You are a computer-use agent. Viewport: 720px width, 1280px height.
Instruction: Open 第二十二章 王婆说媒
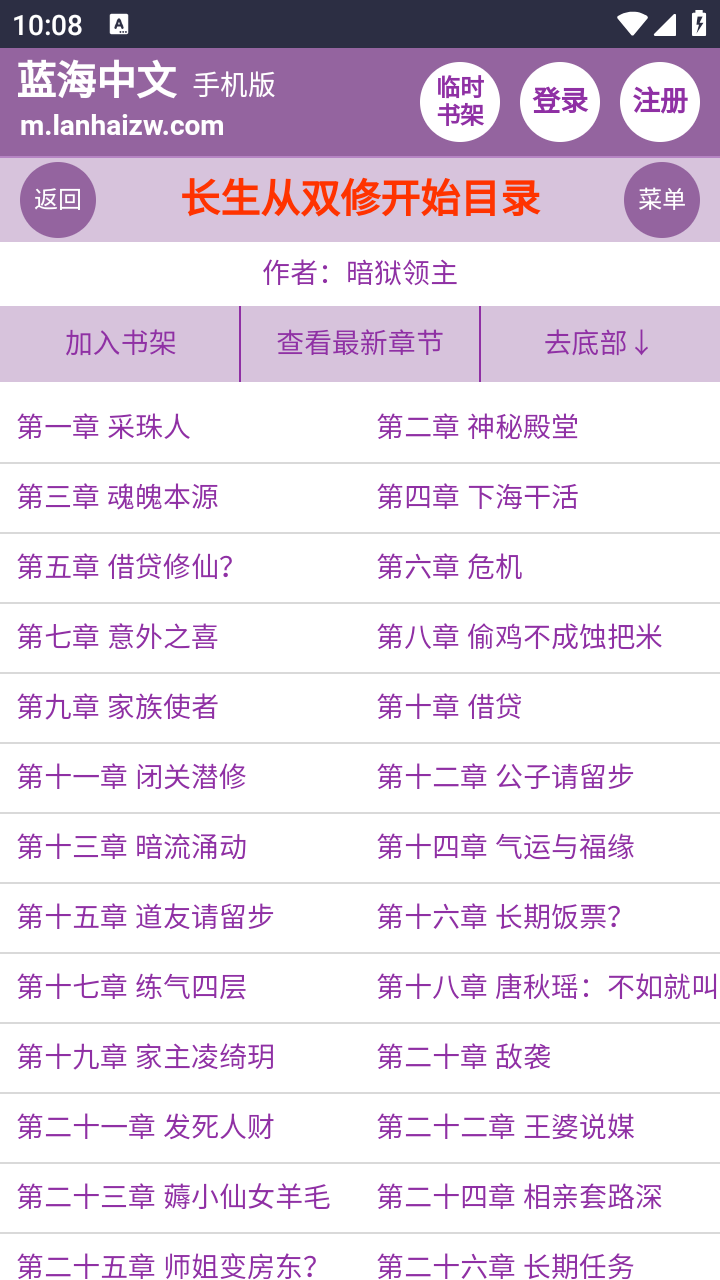[506, 1127]
